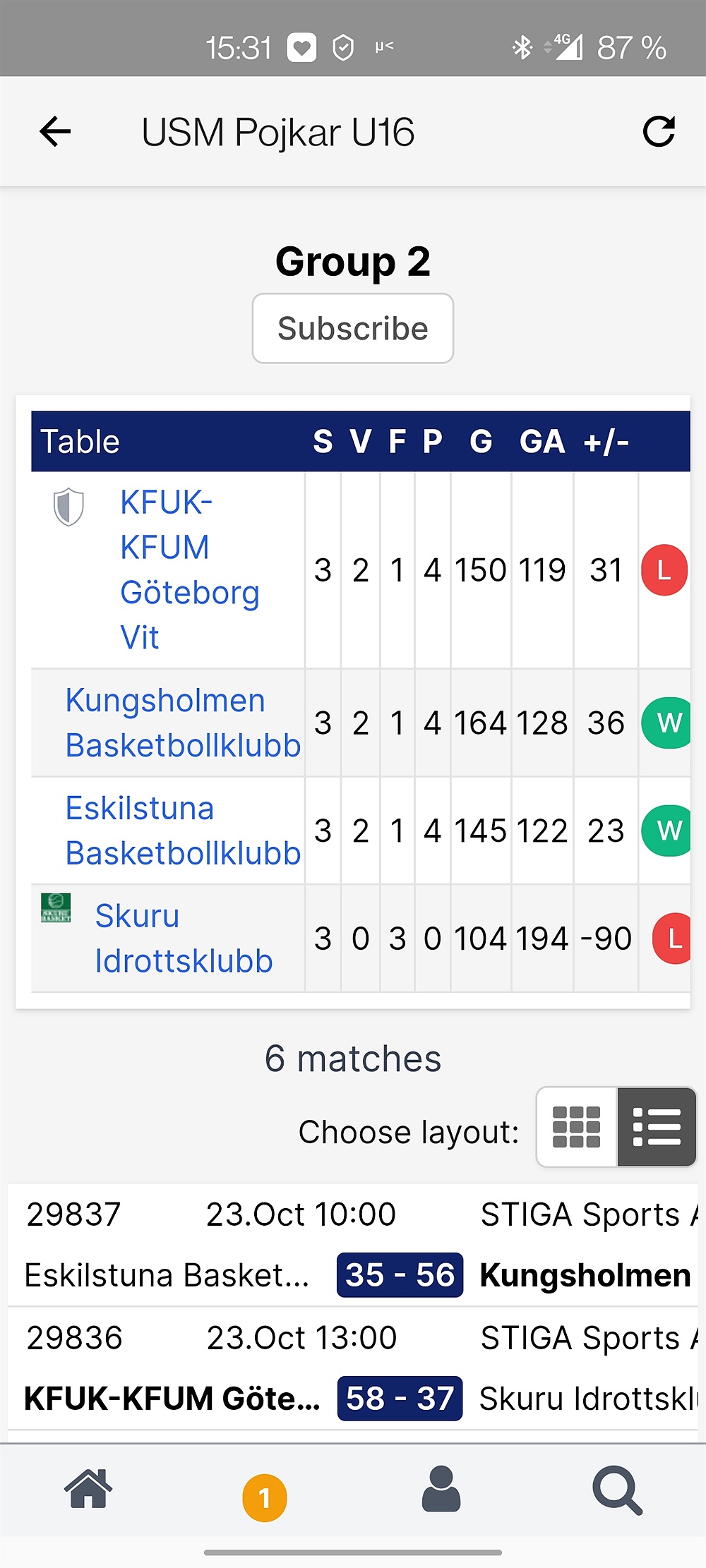Select the list layout for matches

(x=657, y=1127)
